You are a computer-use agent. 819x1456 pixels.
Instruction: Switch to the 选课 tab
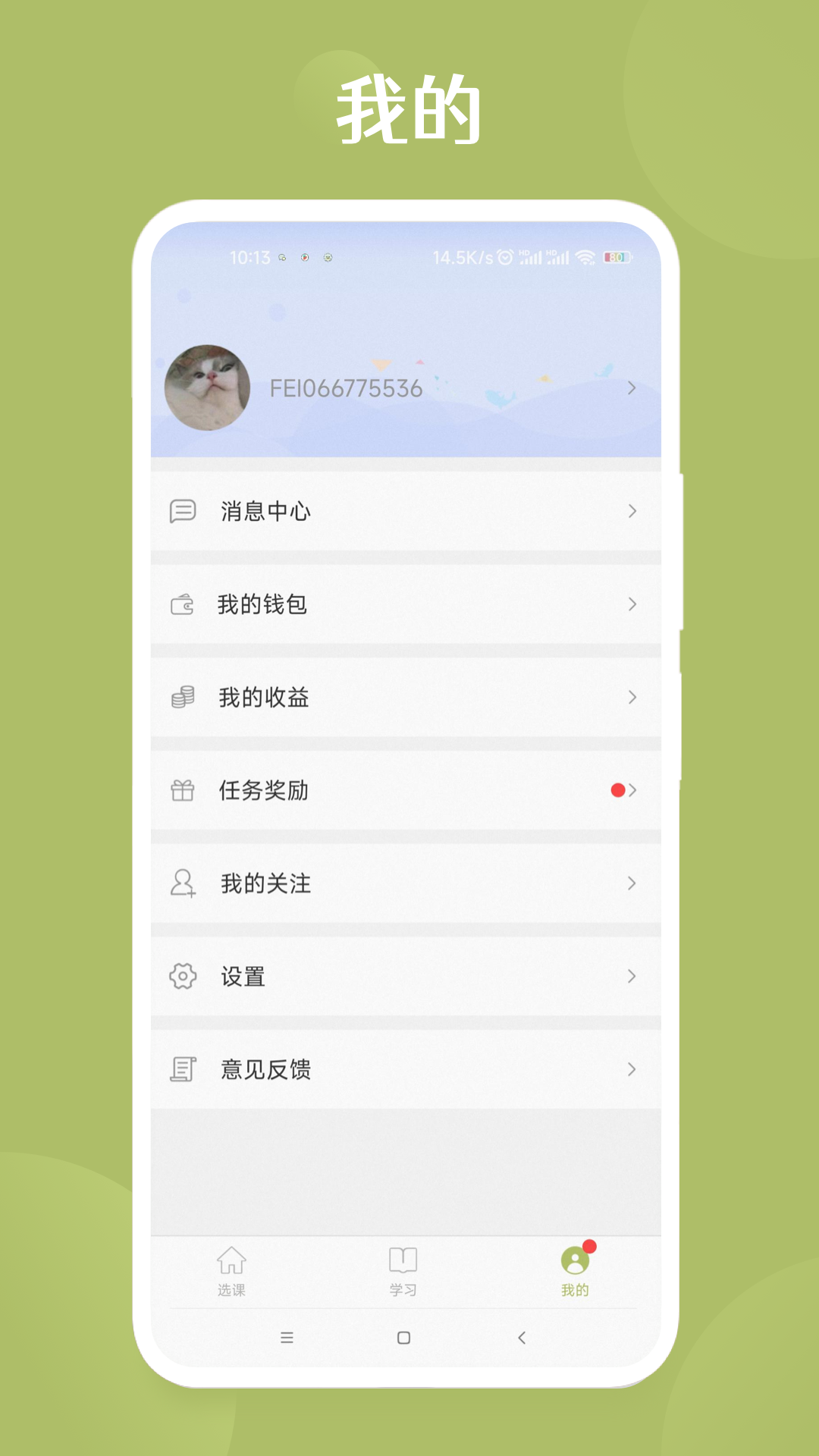click(231, 1266)
